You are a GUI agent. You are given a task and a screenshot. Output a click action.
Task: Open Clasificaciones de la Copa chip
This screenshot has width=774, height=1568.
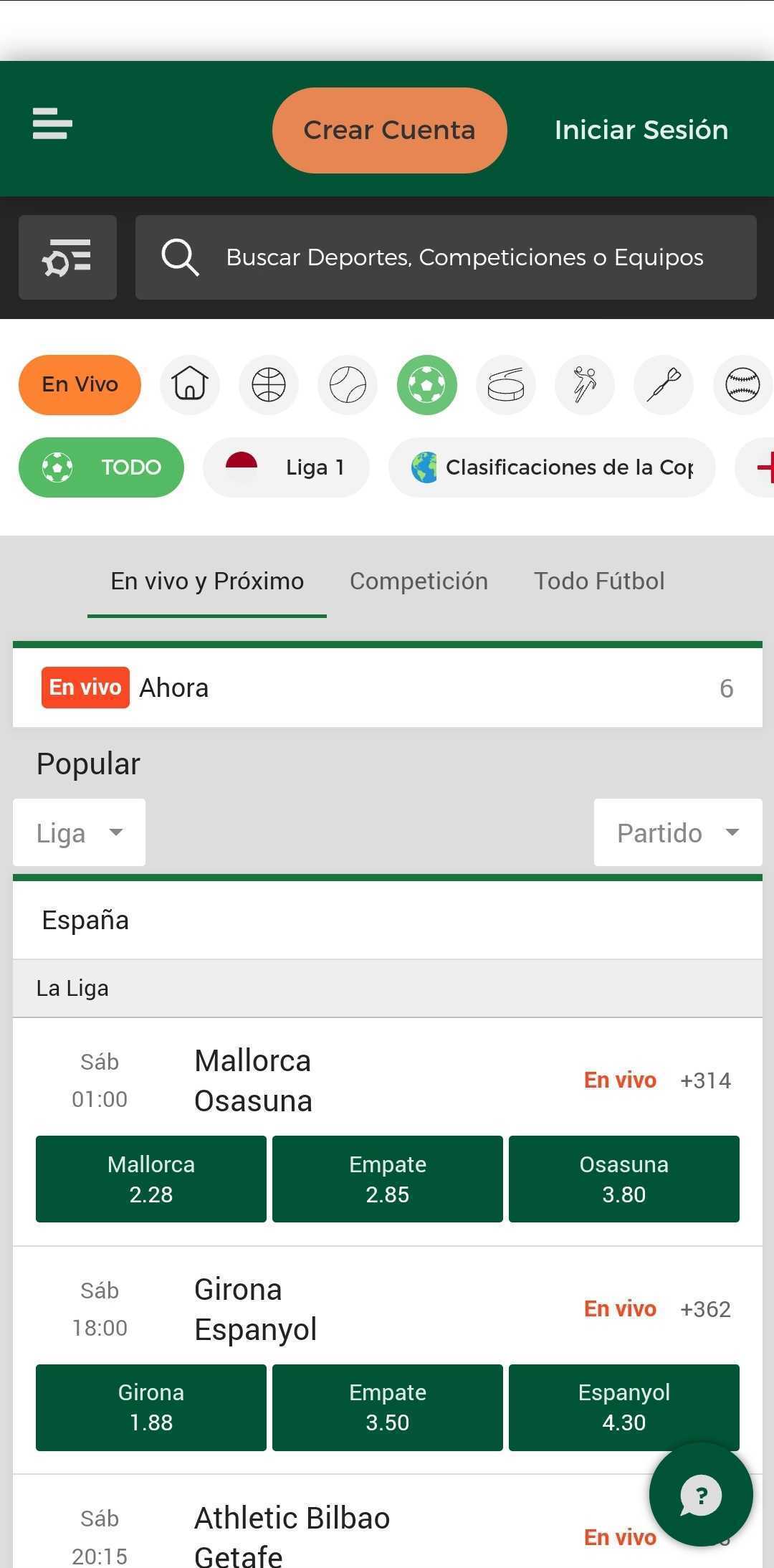click(x=552, y=467)
